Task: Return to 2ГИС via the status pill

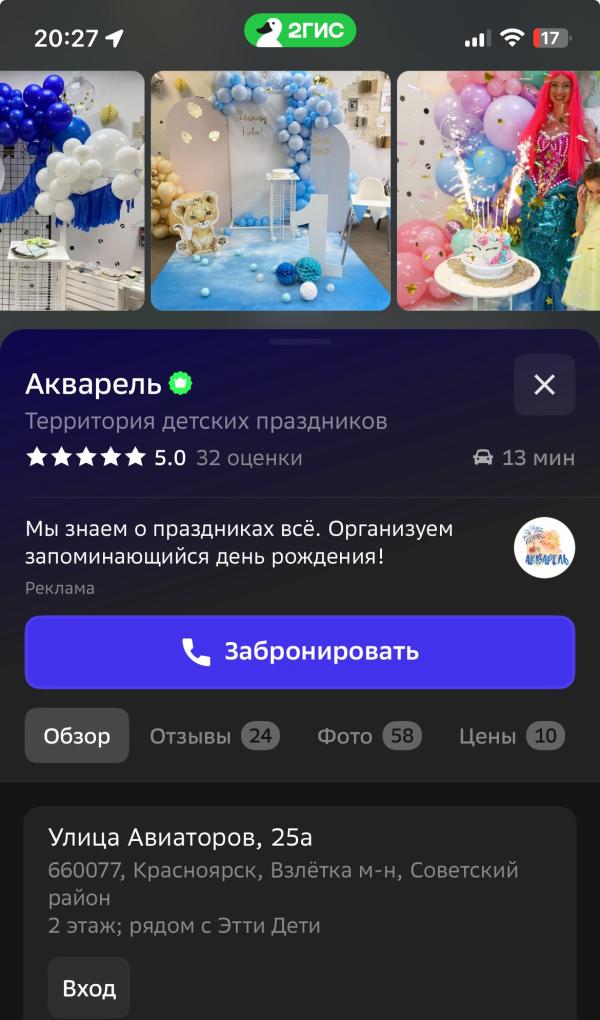Action: click(x=300, y=31)
